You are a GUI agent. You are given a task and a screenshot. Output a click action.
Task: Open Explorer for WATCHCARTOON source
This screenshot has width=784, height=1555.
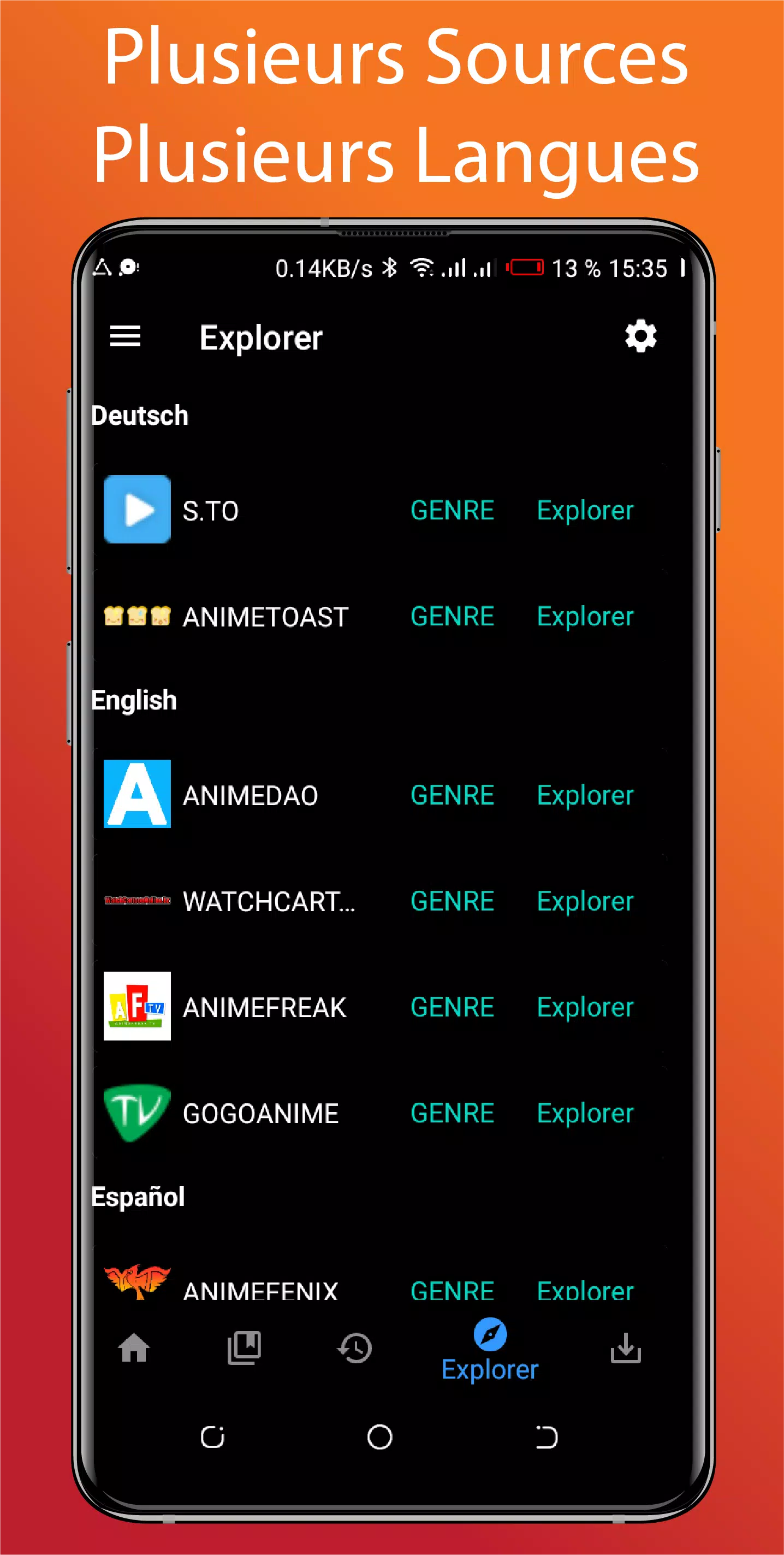585,901
